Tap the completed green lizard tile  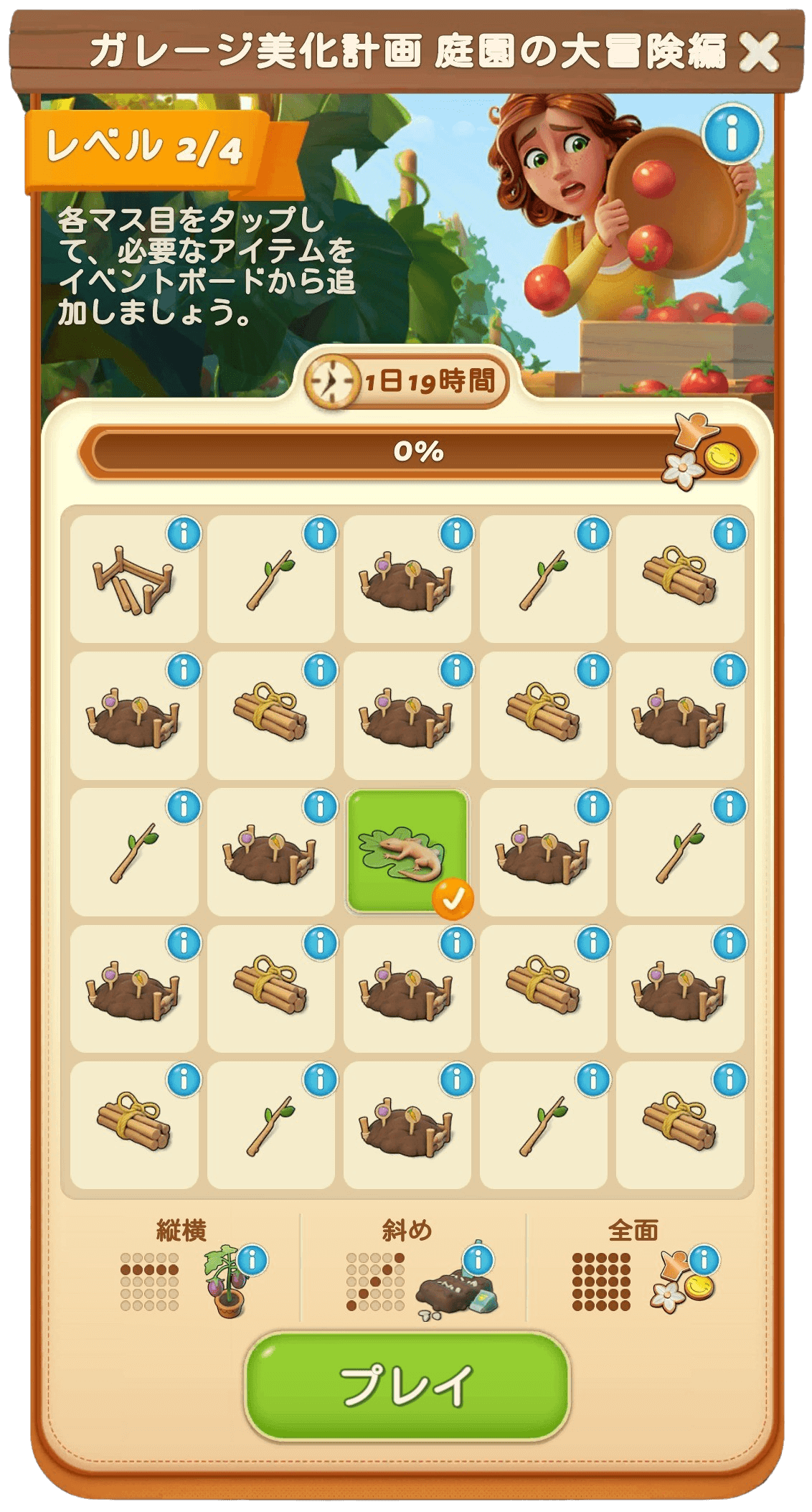tap(407, 851)
